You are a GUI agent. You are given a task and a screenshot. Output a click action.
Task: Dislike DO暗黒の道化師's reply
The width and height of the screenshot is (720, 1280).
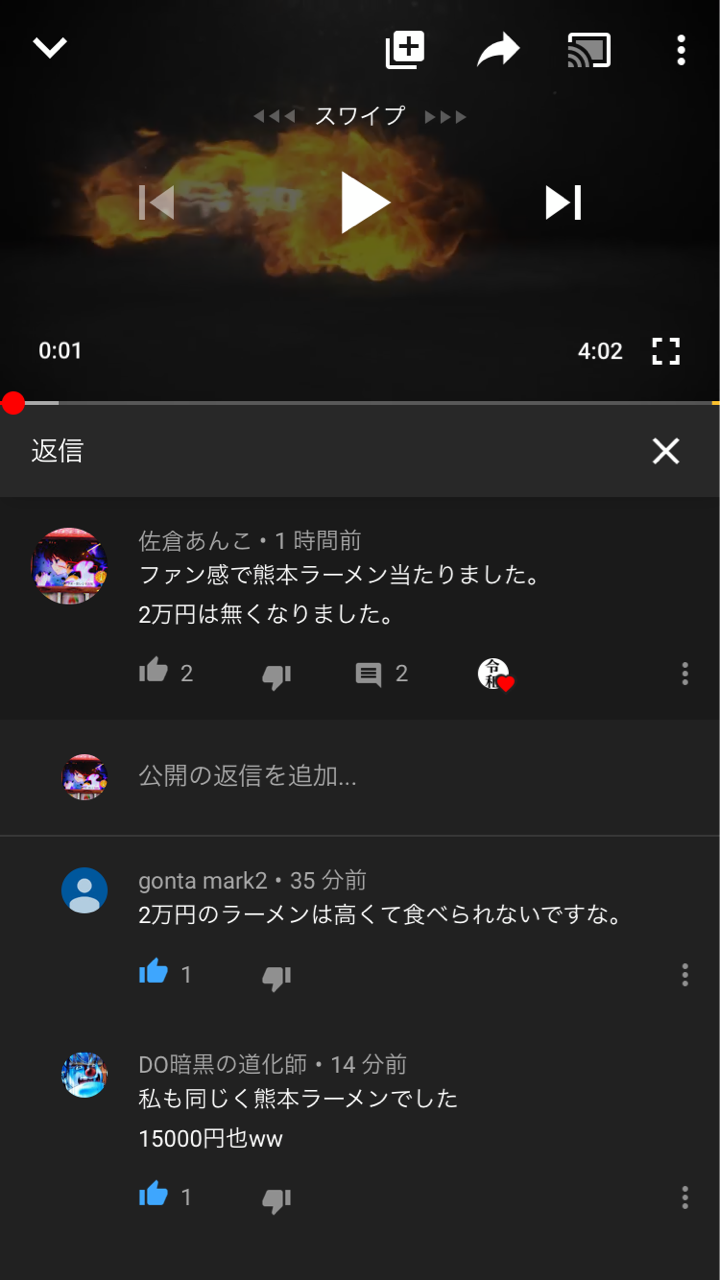click(x=276, y=1200)
